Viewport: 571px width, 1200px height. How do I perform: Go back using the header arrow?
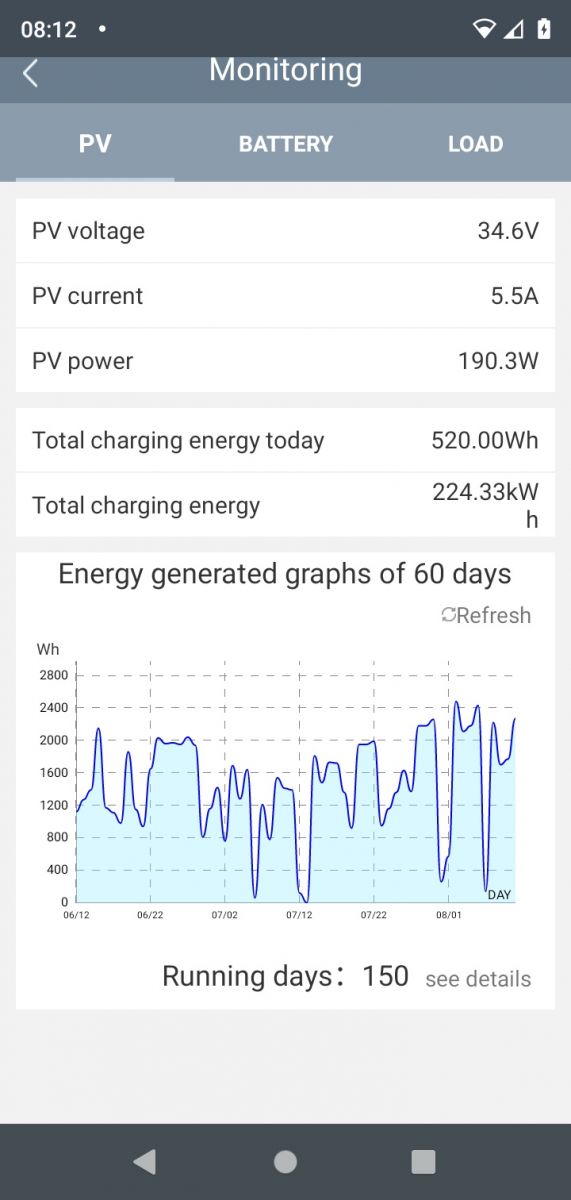point(30,73)
